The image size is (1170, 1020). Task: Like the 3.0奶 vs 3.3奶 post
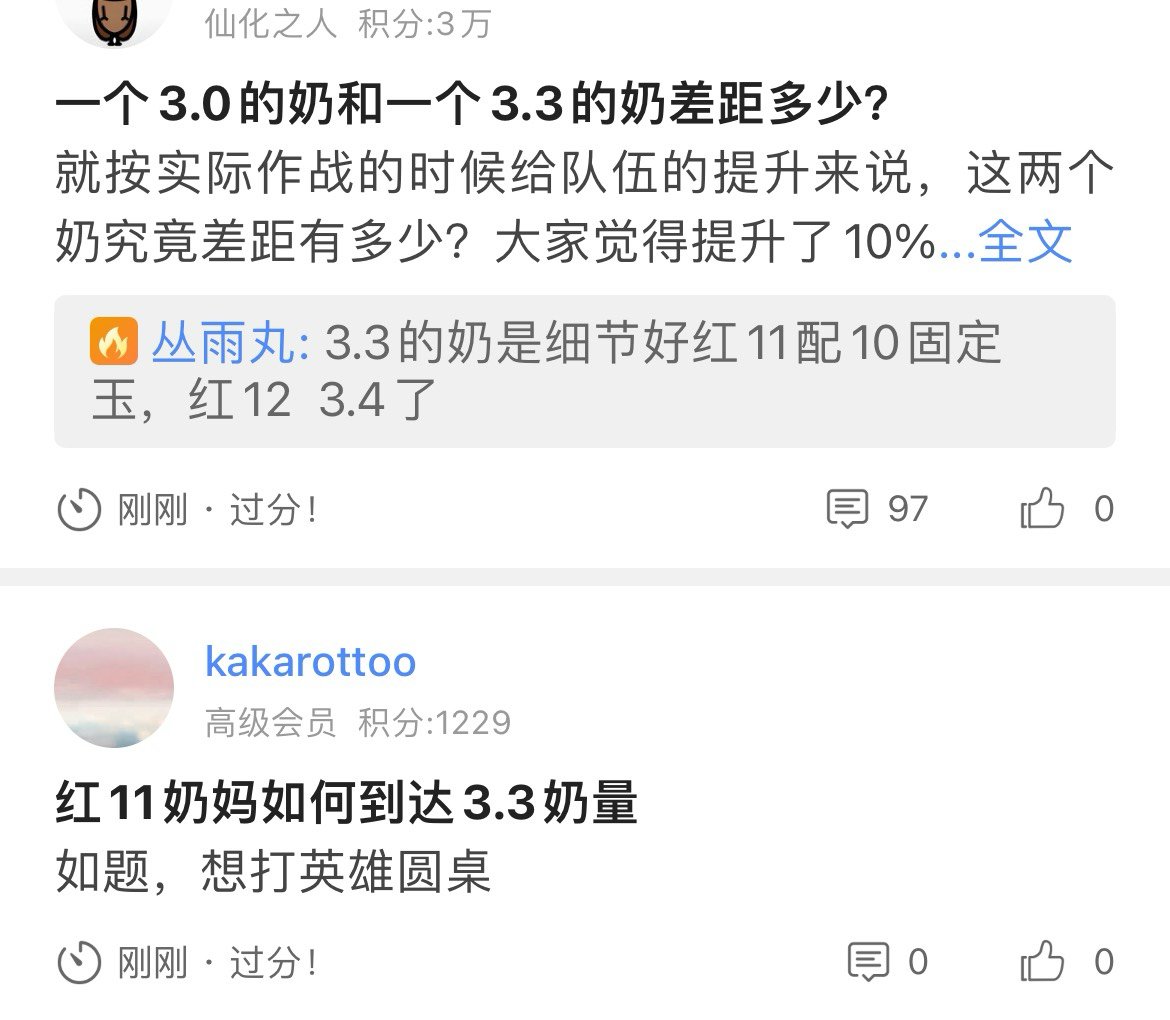click(x=1042, y=509)
